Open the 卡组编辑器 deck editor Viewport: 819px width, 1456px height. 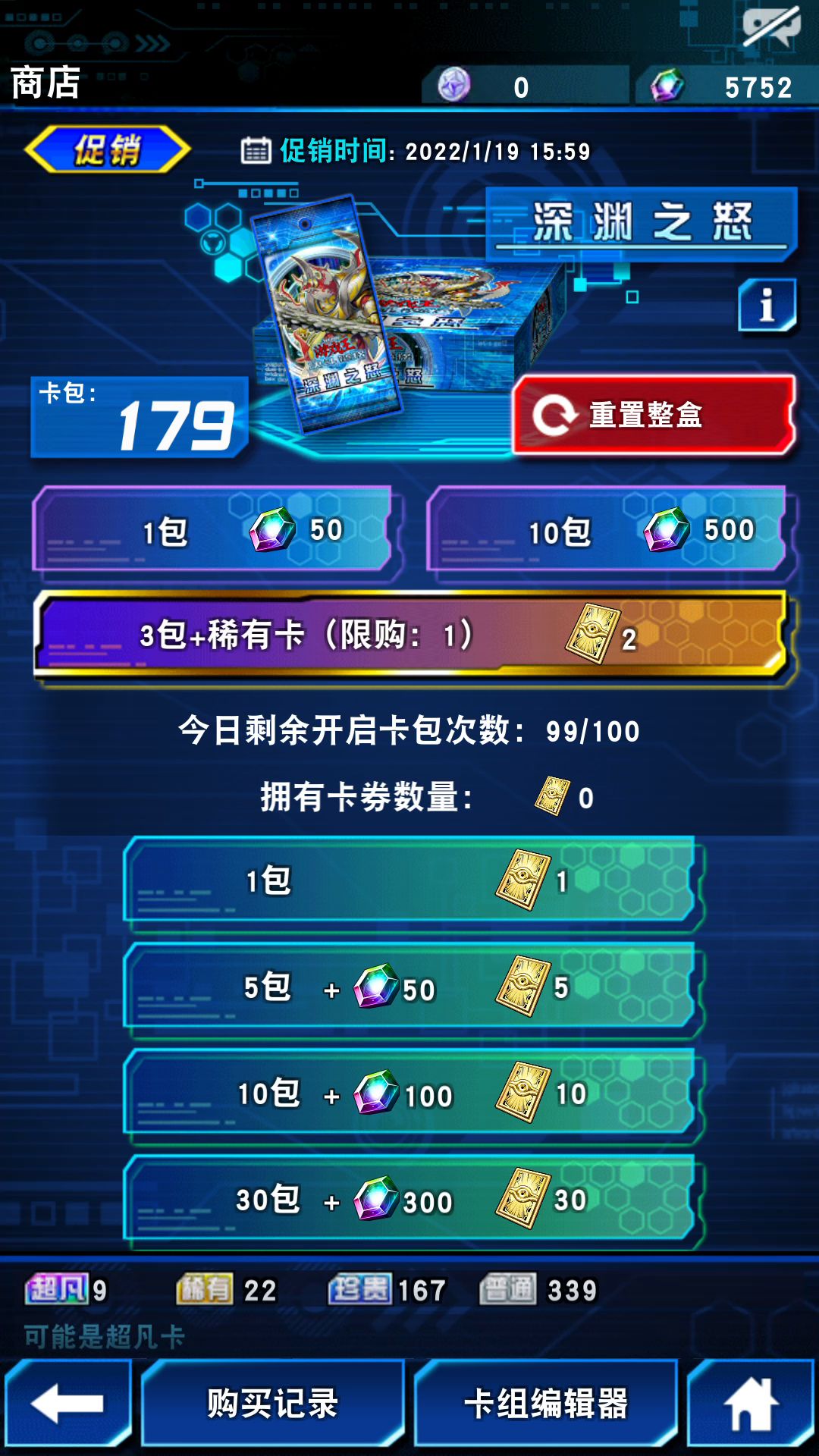tap(546, 1403)
